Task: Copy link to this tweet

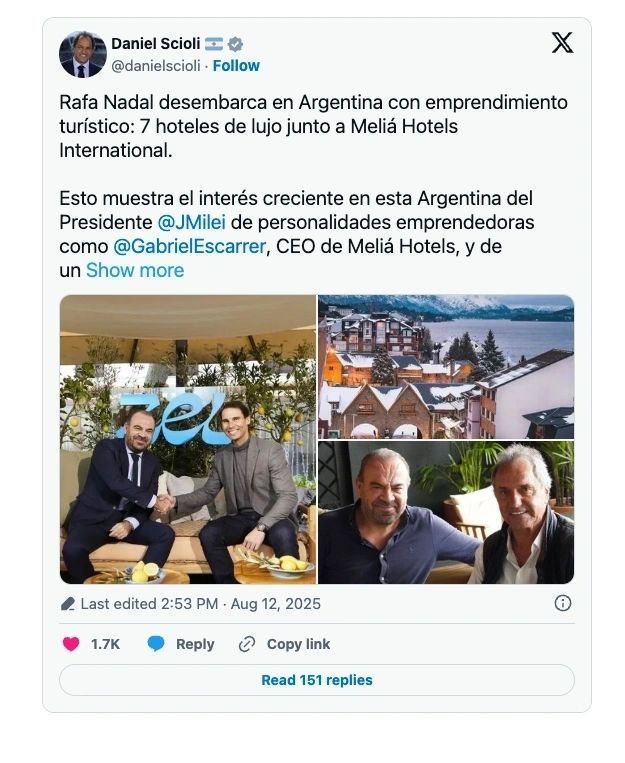Action: (x=285, y=644)
